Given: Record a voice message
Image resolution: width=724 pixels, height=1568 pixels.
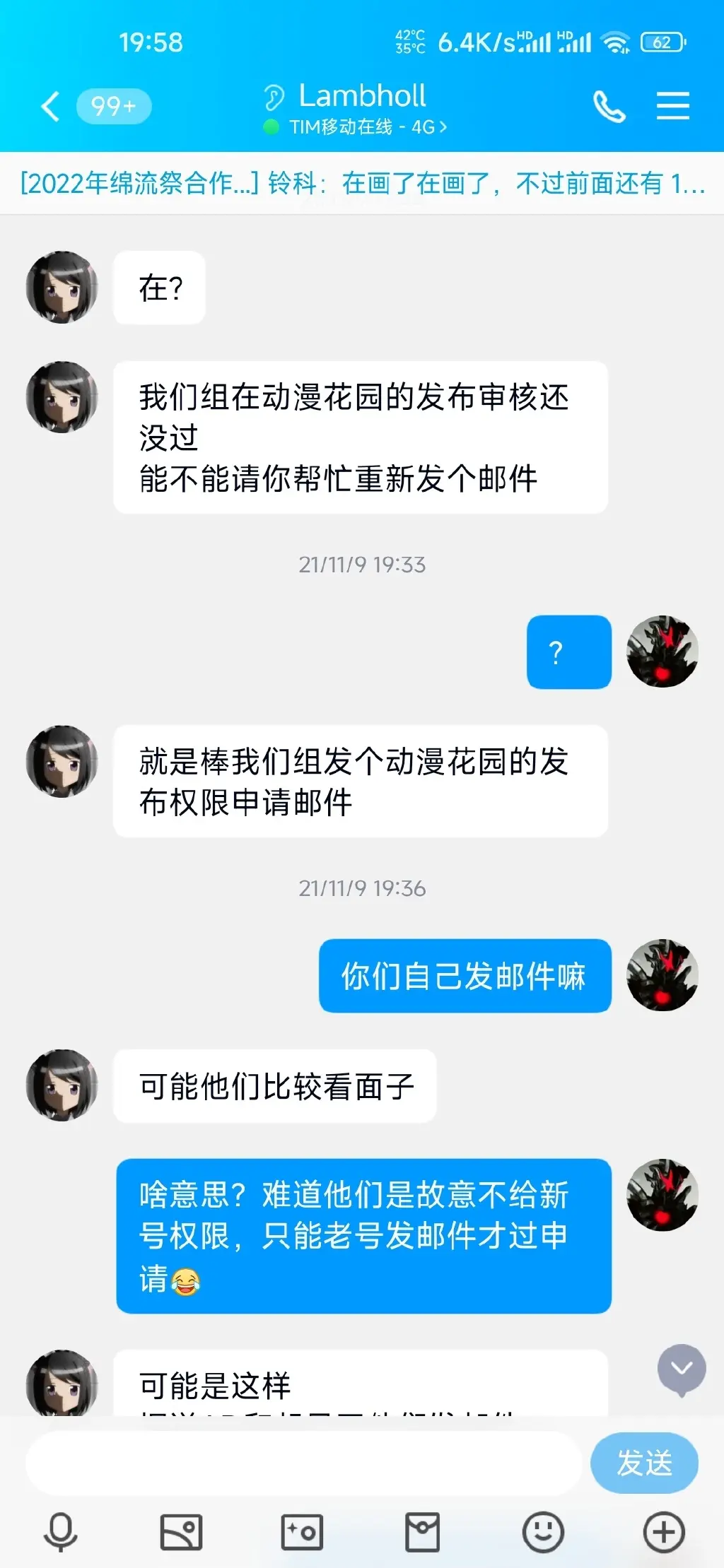Looking at the screenshot, I should pyautogui.click(x=61, y=1532).
